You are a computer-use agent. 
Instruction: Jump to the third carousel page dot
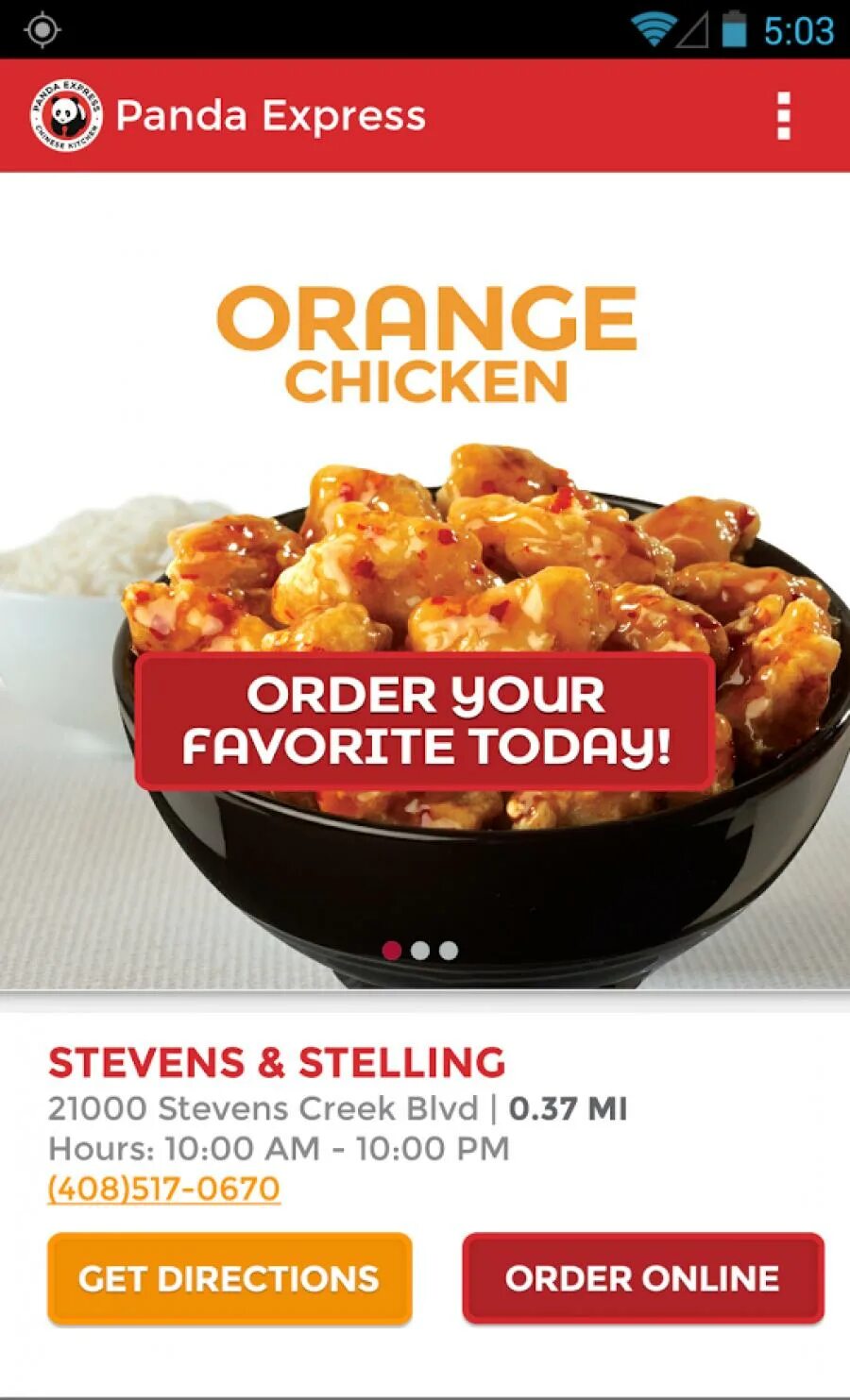[x=450, y=951]
